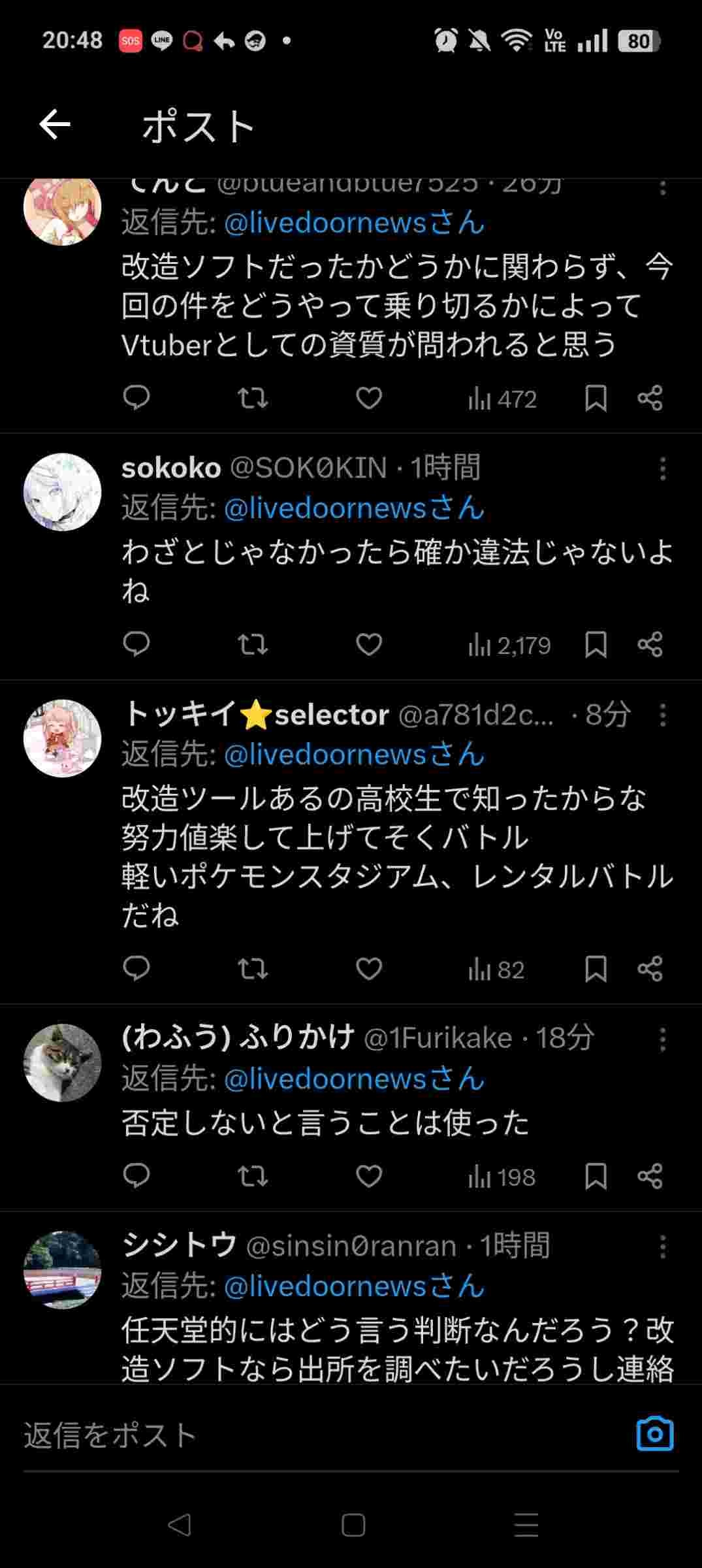Repost sokoko's reply
Screen dimensions: 702x1568
[253, 645]
